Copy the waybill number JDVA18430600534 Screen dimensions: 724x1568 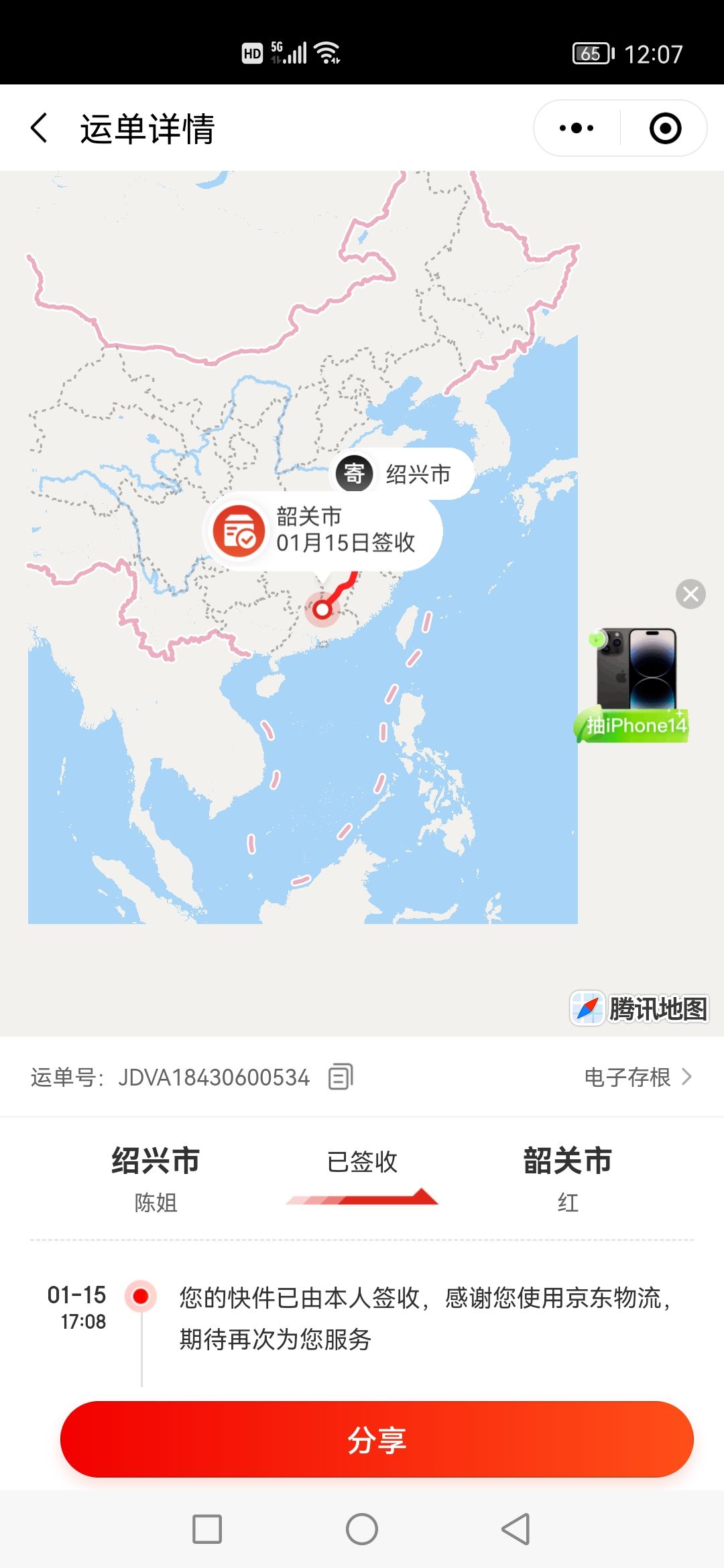point(341,1077)
